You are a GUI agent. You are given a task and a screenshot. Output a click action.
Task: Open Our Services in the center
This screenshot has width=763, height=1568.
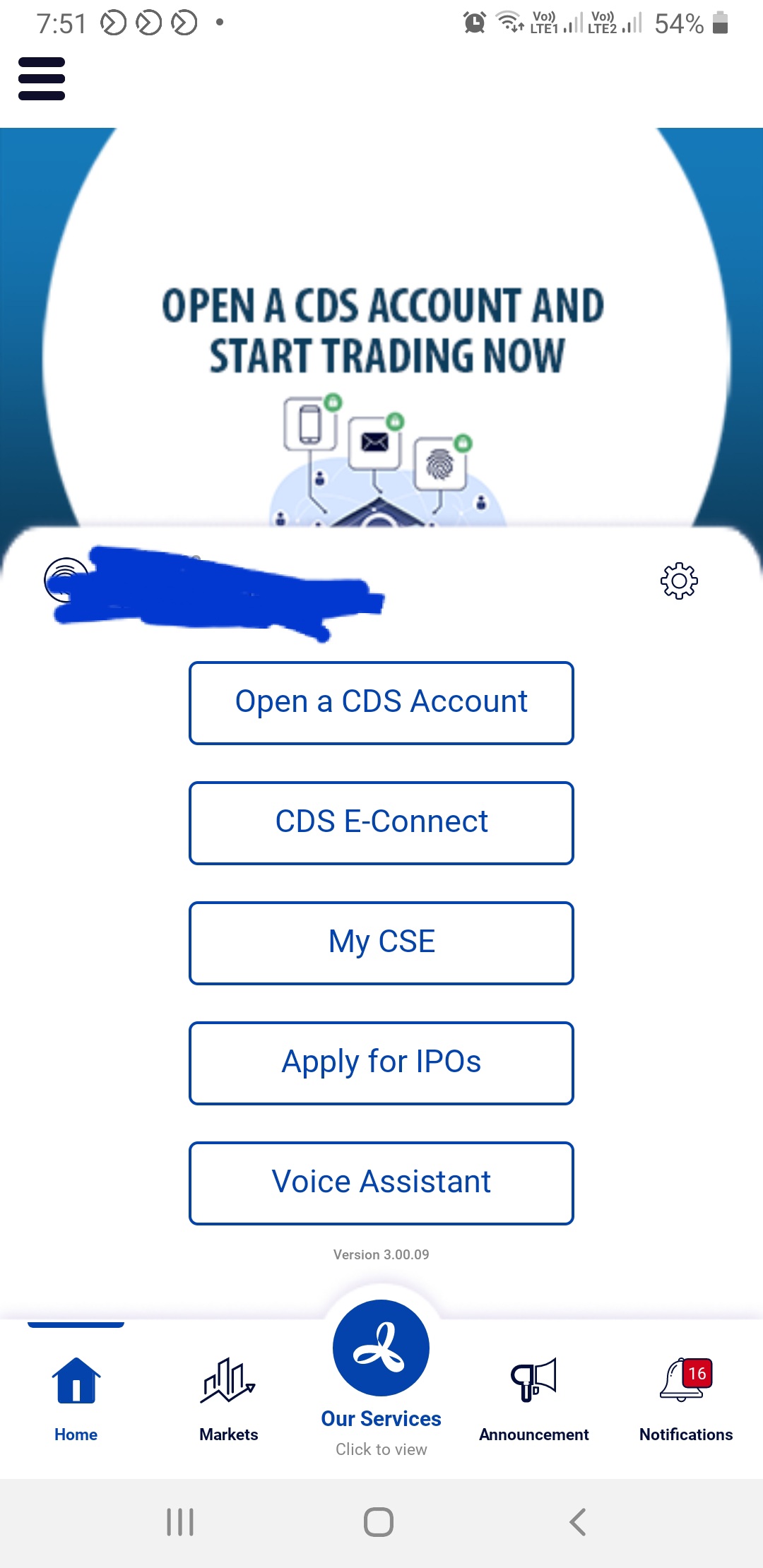click(381, 1377)
